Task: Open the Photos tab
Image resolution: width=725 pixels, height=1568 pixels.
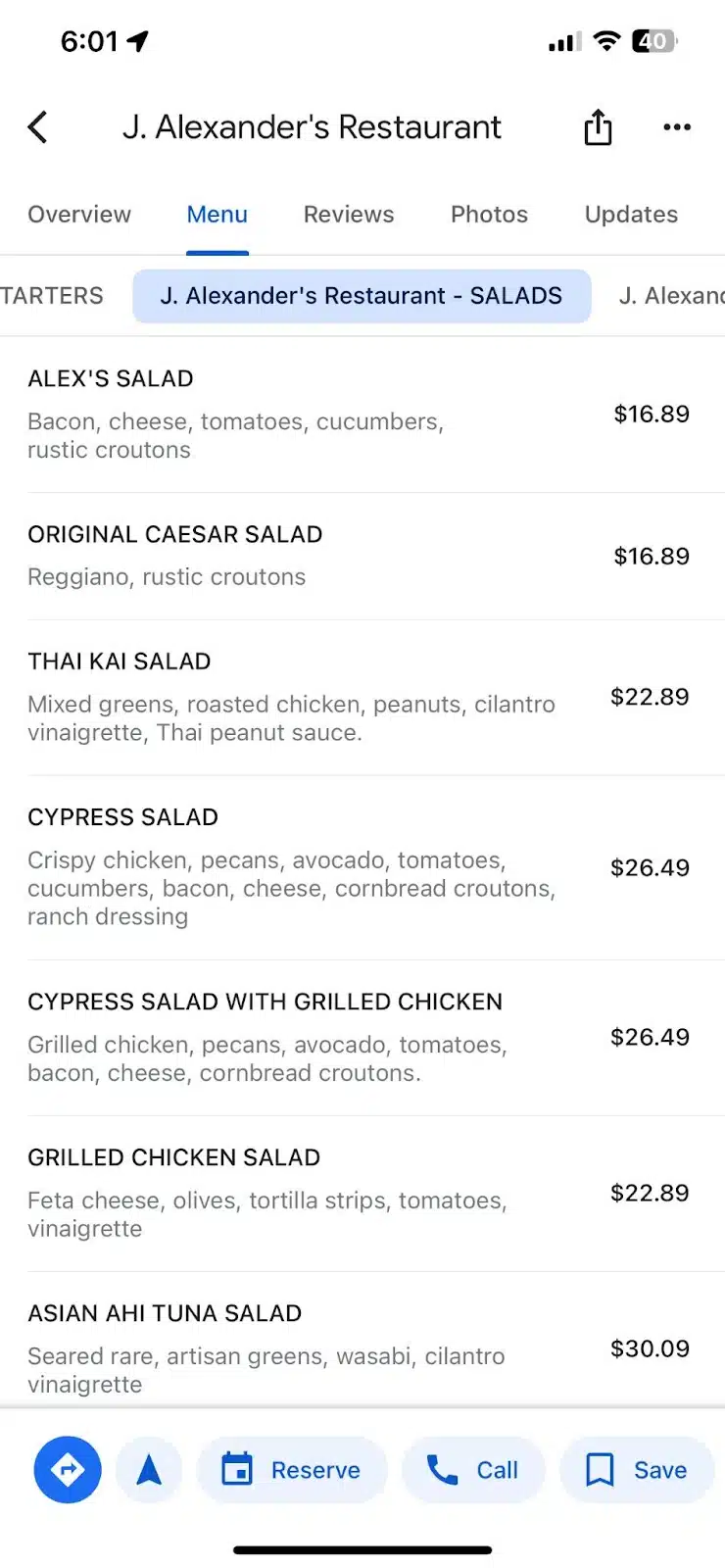Action: pyautogui.click(x=489, y=215)
